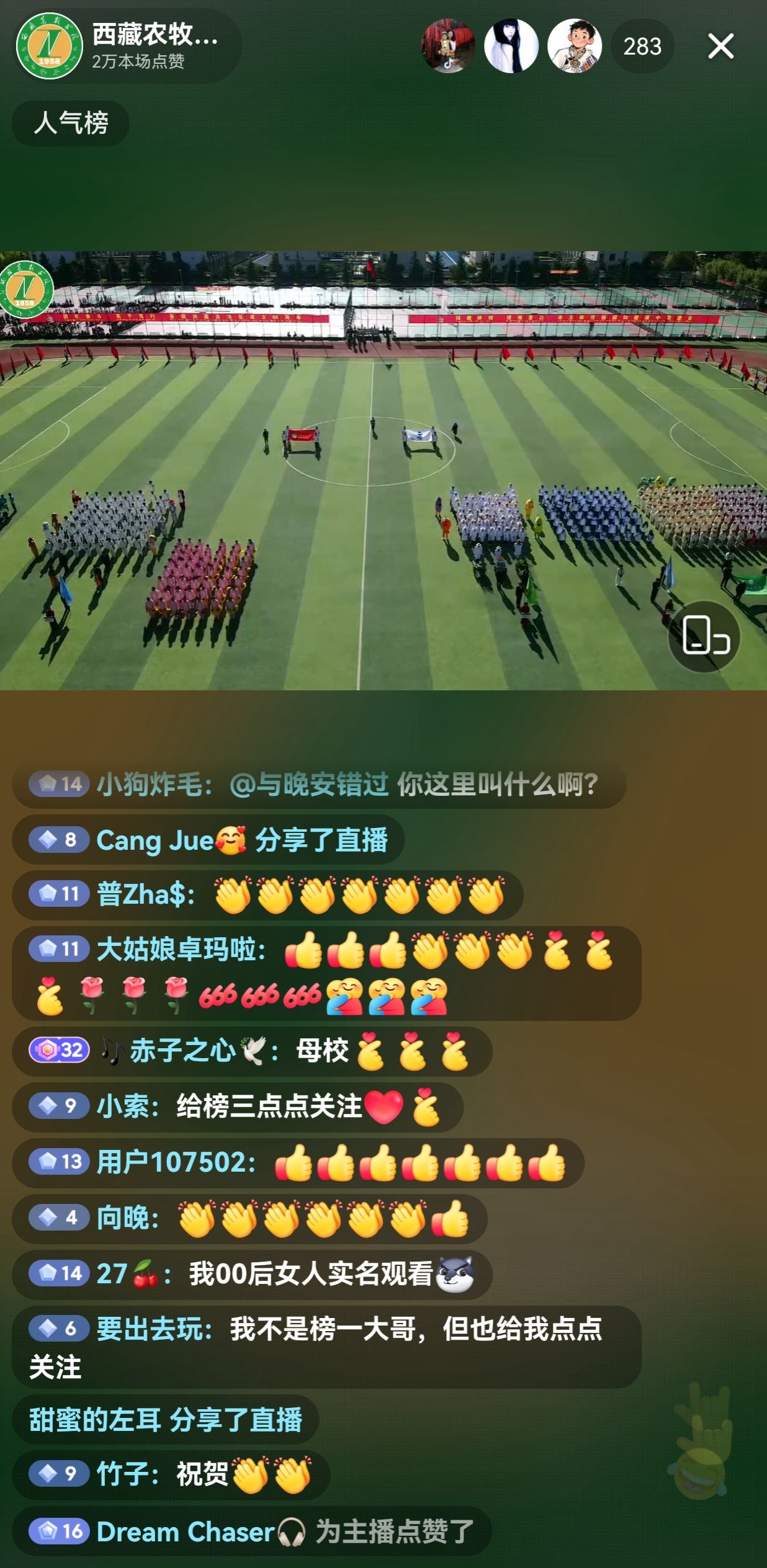Close the livestream with the X button

[720, 47]
